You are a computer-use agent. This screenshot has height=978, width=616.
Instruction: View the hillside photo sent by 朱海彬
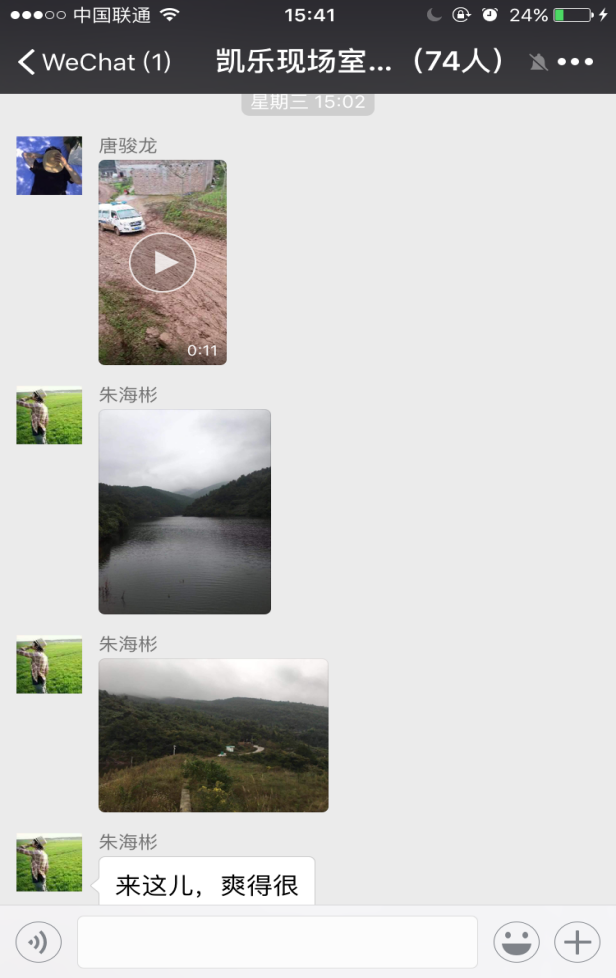point(213,735)
